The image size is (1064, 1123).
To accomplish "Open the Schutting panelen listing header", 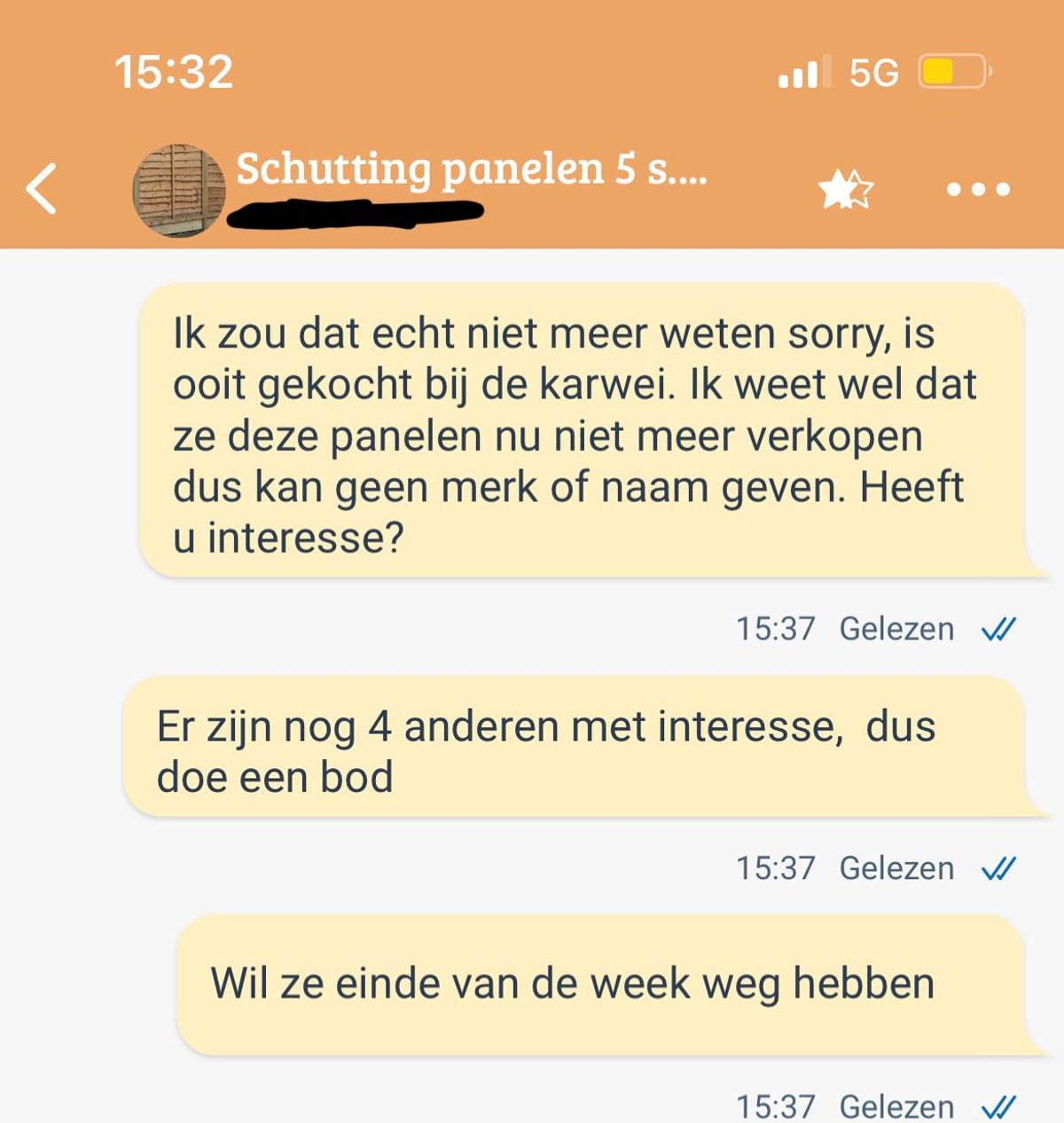I will coord(471,168).
